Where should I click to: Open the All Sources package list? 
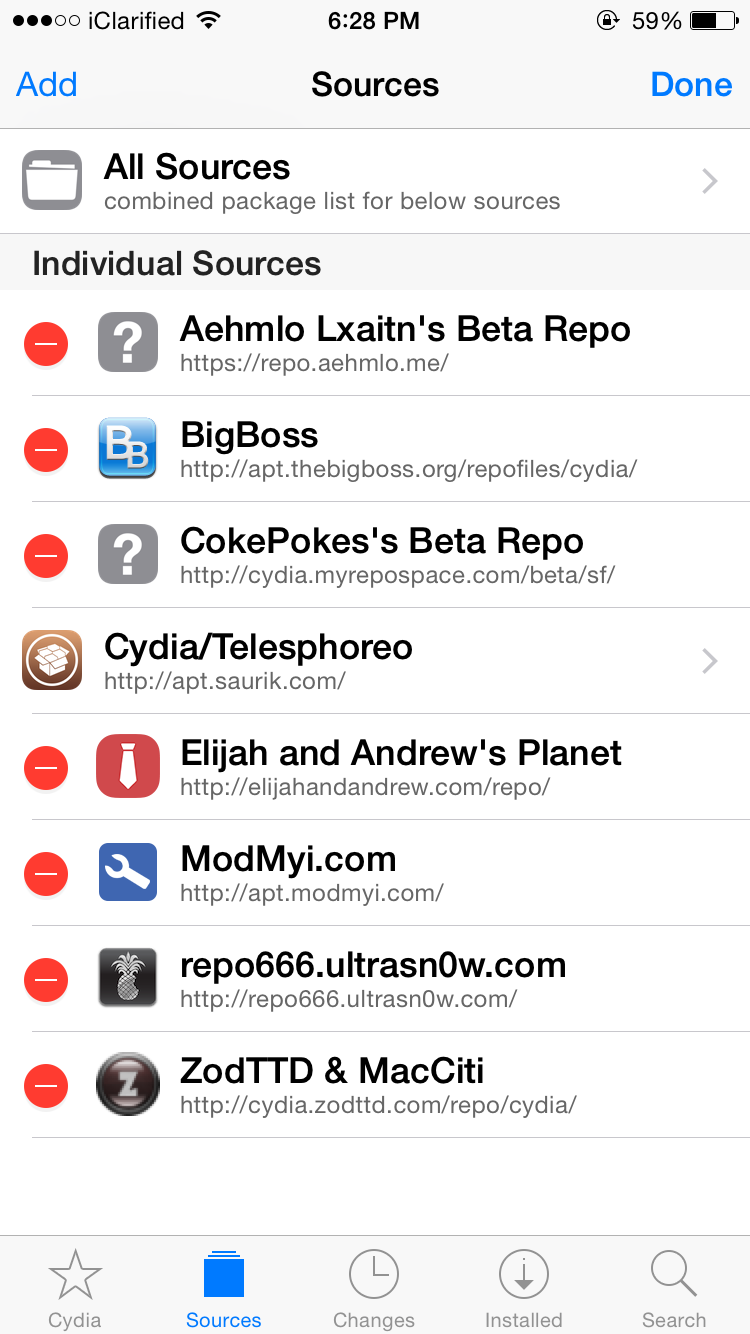[x=375, y=181]
